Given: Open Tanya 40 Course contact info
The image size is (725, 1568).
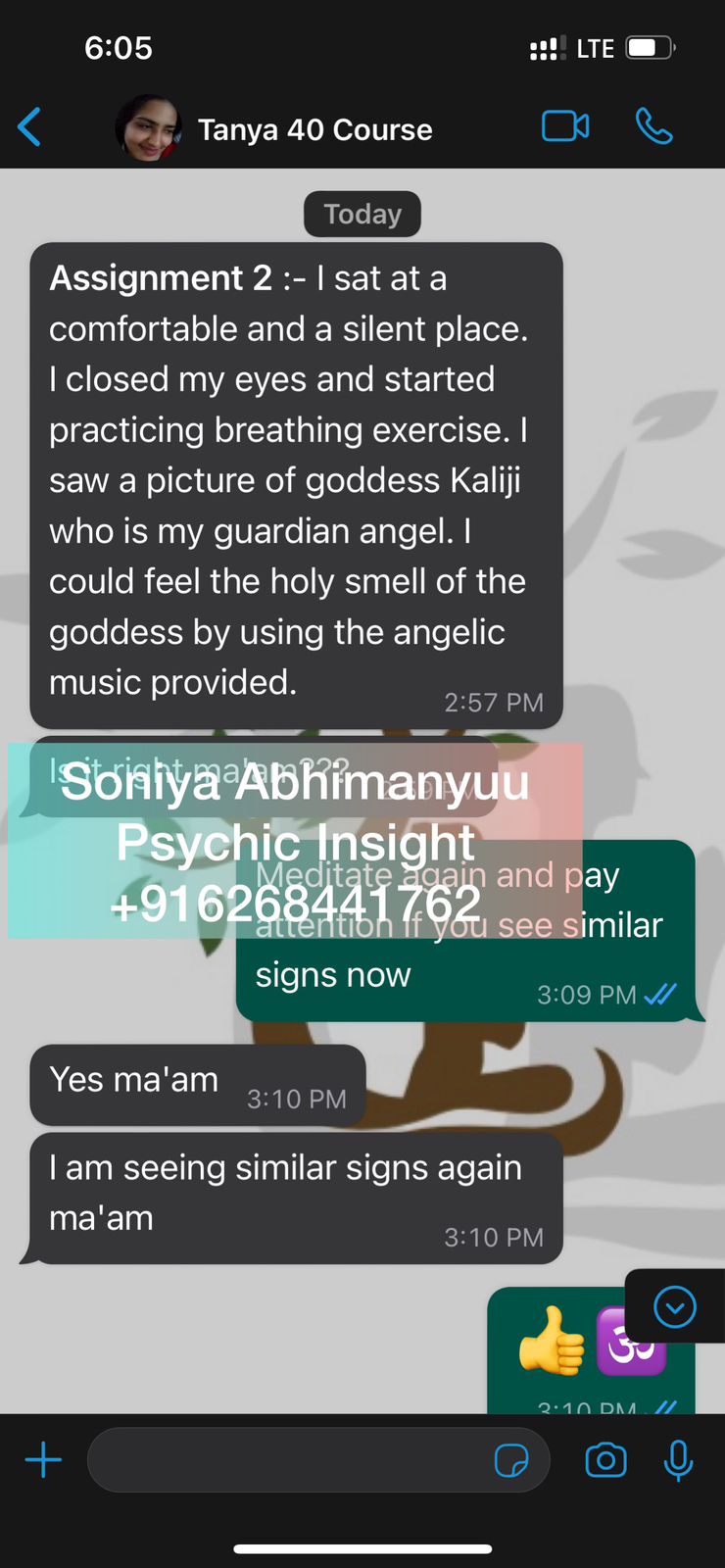Looking at the screenshot, I should [x=314, y=129].
